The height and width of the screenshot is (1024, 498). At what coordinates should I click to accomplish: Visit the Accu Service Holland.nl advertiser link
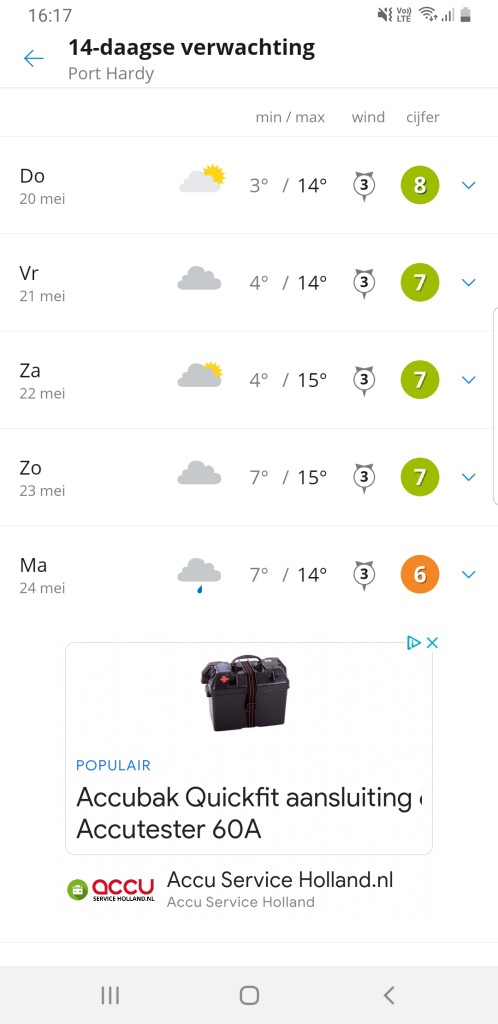click(280, 880)
